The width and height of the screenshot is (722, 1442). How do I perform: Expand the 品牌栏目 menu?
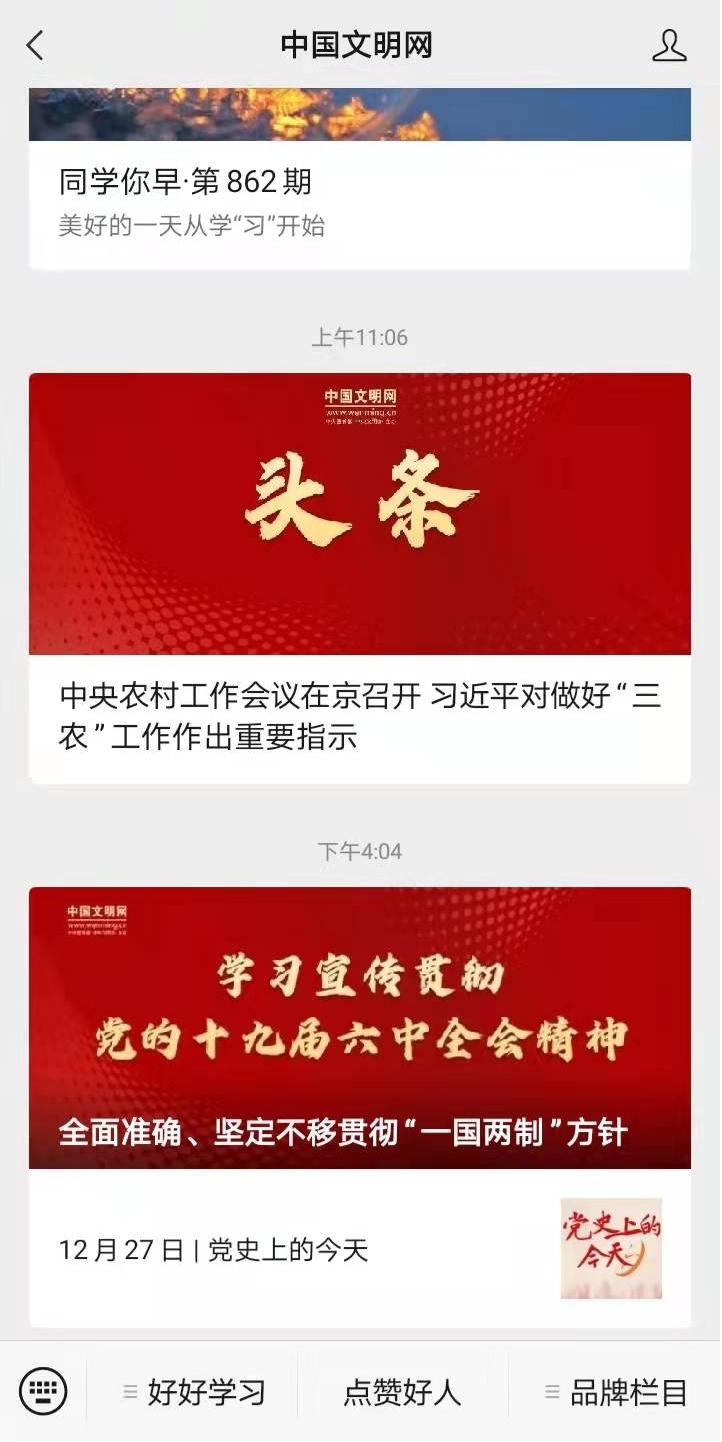tap(617, 1392)
